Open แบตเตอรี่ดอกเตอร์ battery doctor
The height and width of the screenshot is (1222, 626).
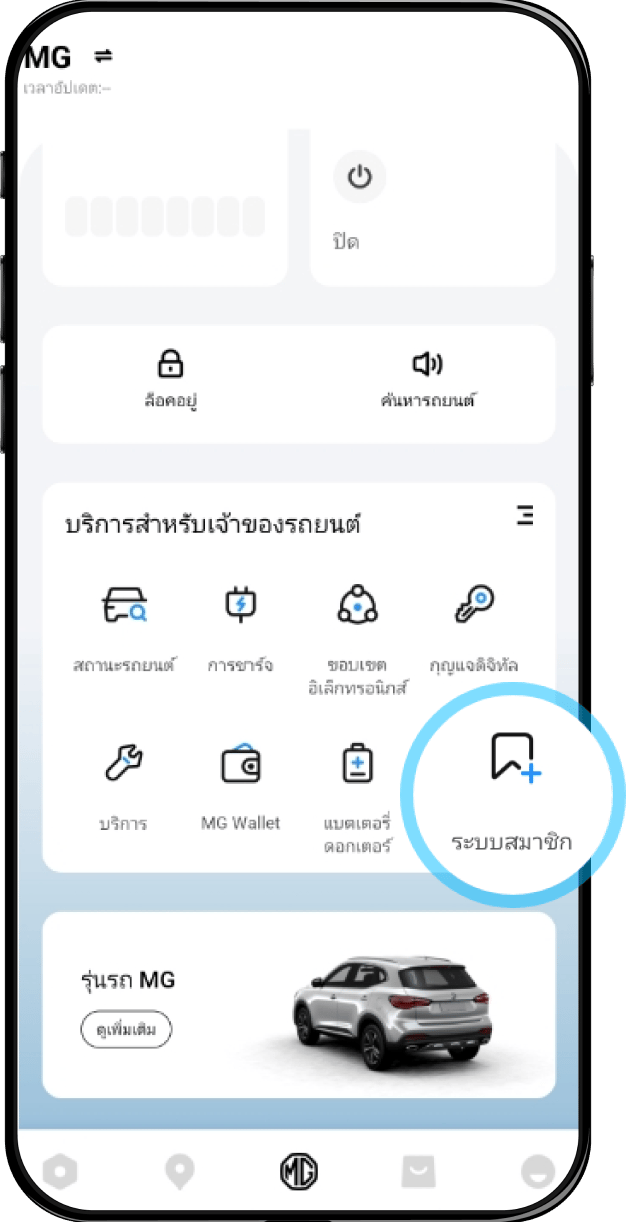(357, 787)
